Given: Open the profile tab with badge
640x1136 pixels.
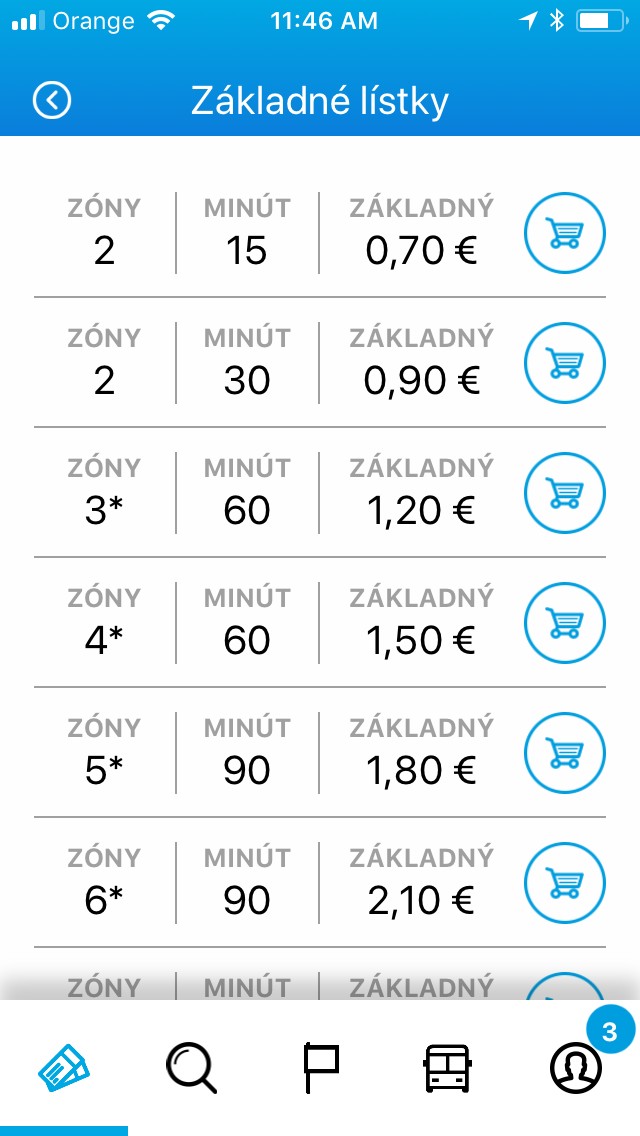Looking at the screenshot, I should [577, 1068].
